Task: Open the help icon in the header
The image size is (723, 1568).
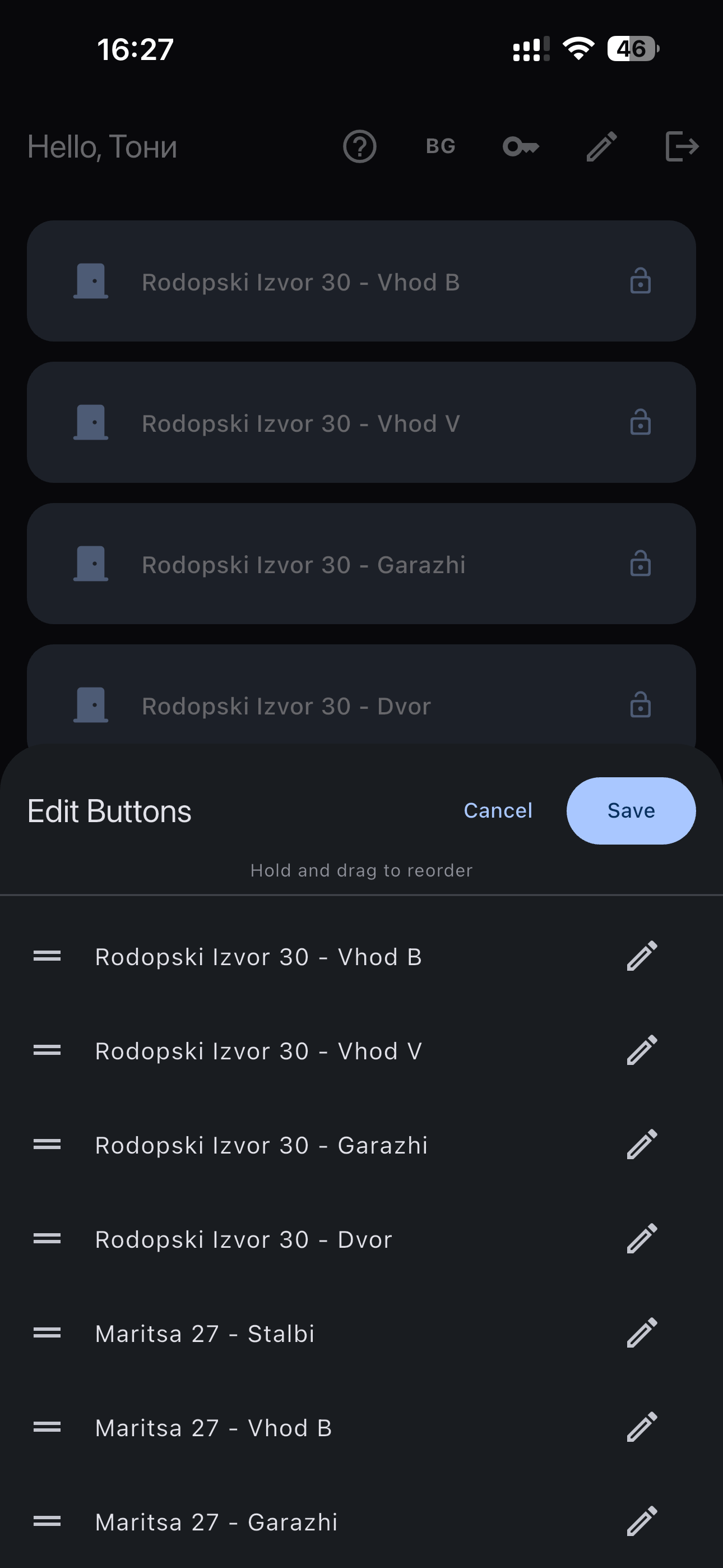Action: (x=360, y=146)
